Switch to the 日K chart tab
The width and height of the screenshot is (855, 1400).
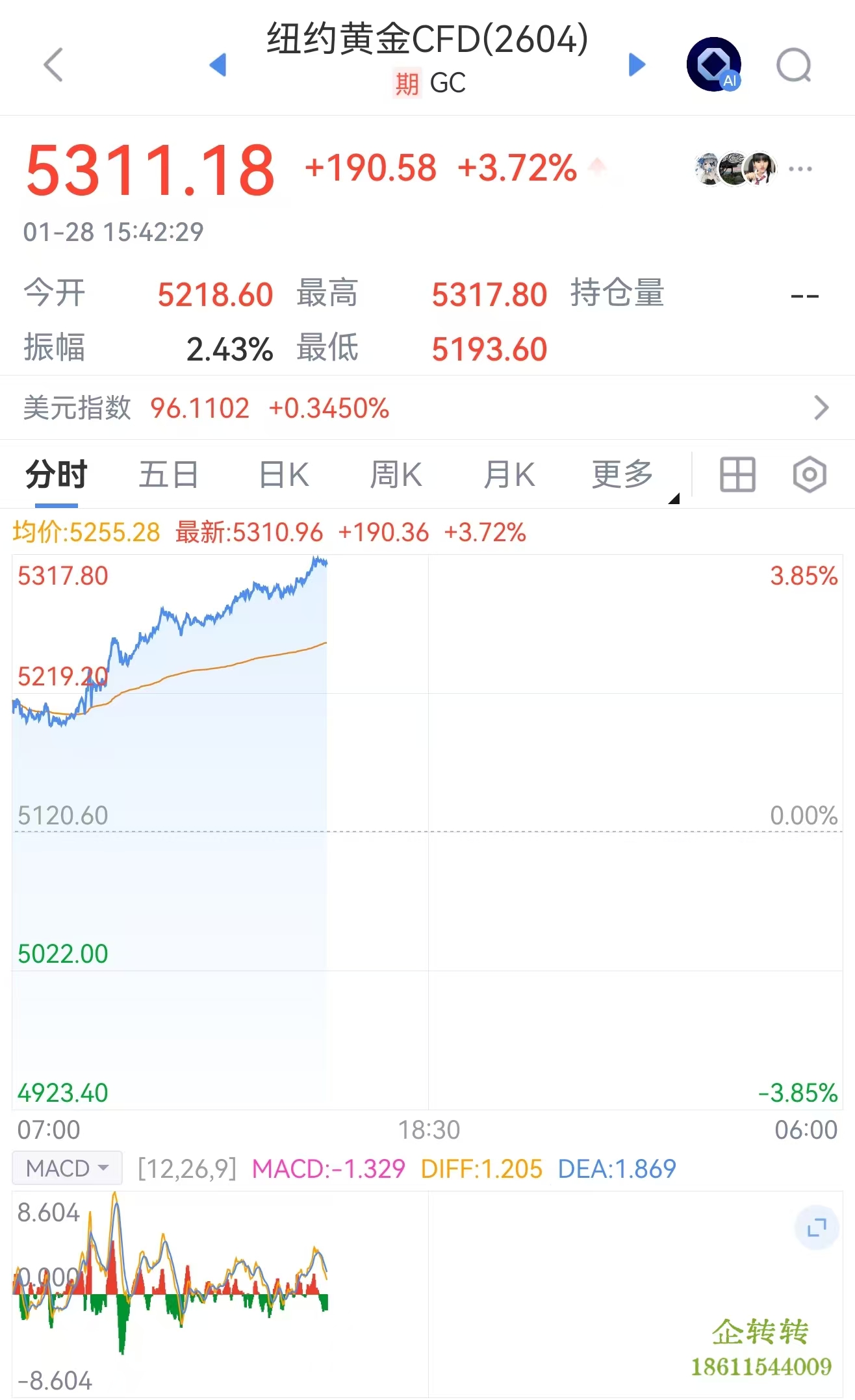284,474
